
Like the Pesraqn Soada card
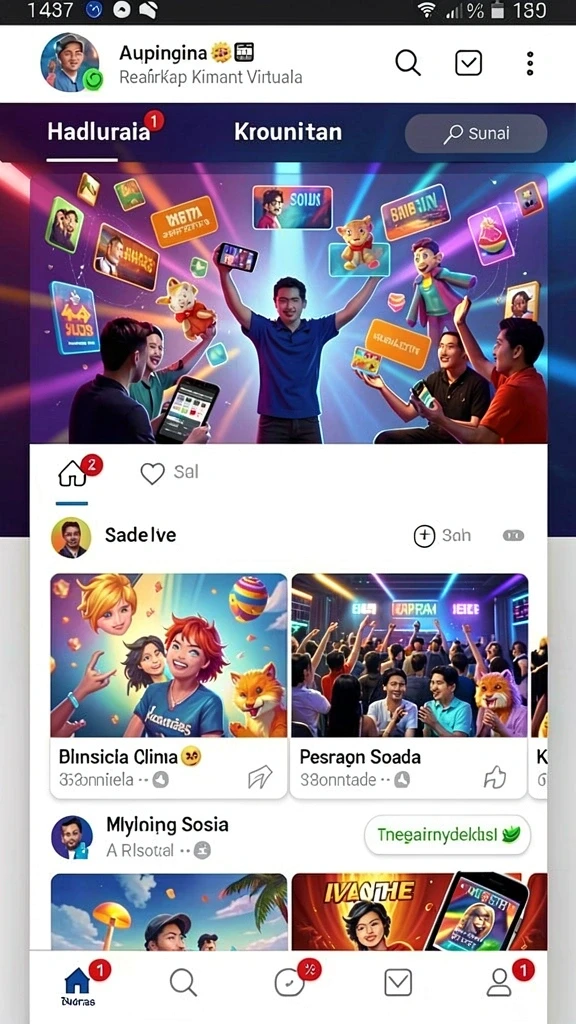point(494,778)
